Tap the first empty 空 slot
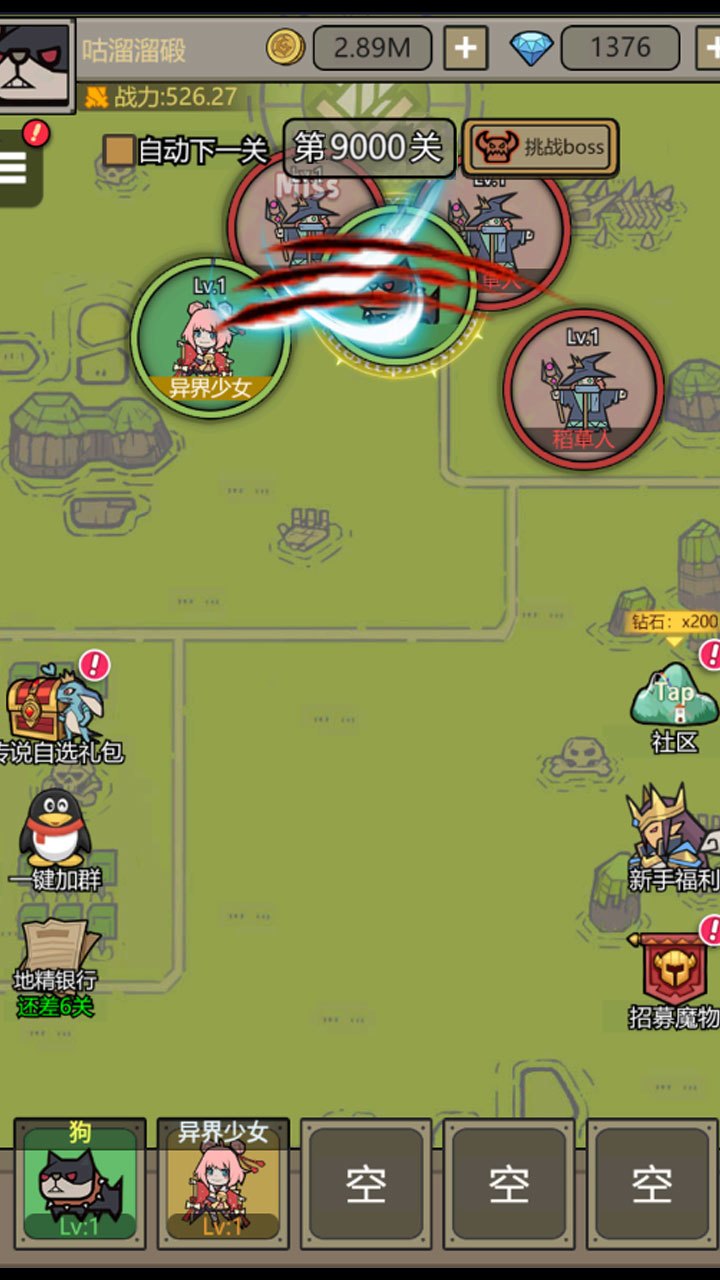Image resolution: width=720 pixels, height=1280 pixels. (x=366, y=1185)
